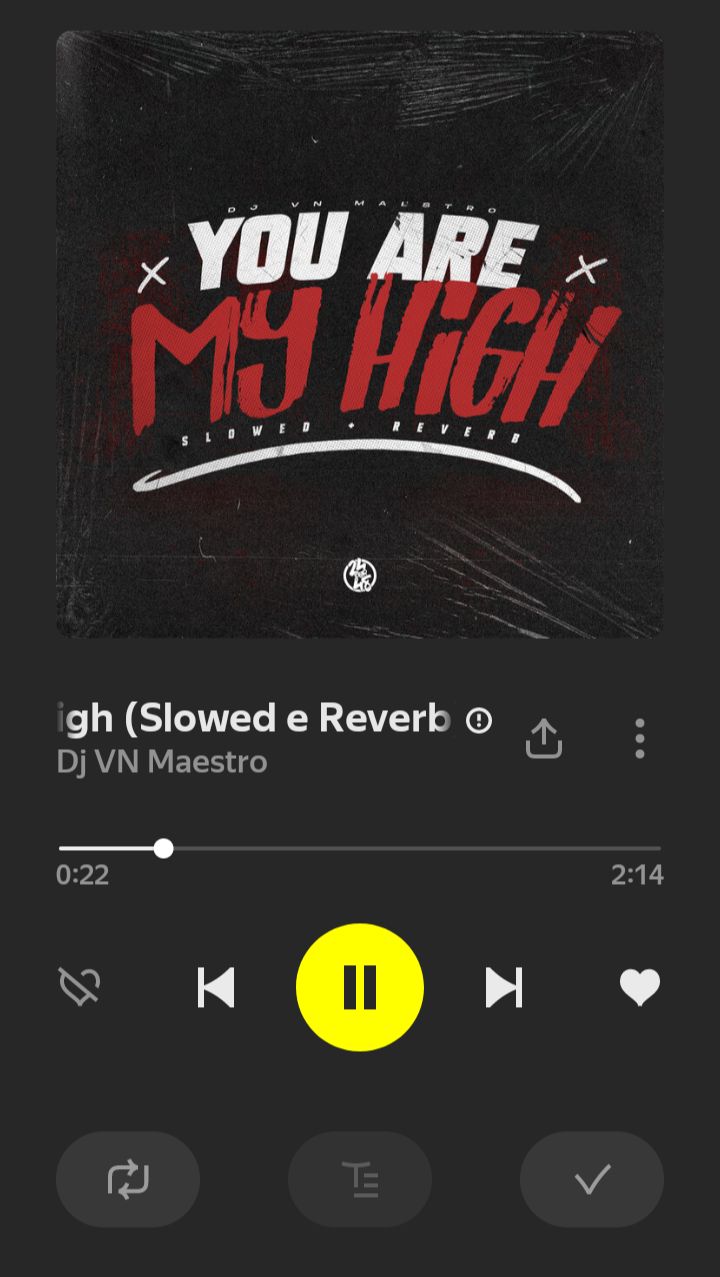The image size is (720, 1277).
Task: Dislike this track with the crossed heart
Action: click(80, 988)
